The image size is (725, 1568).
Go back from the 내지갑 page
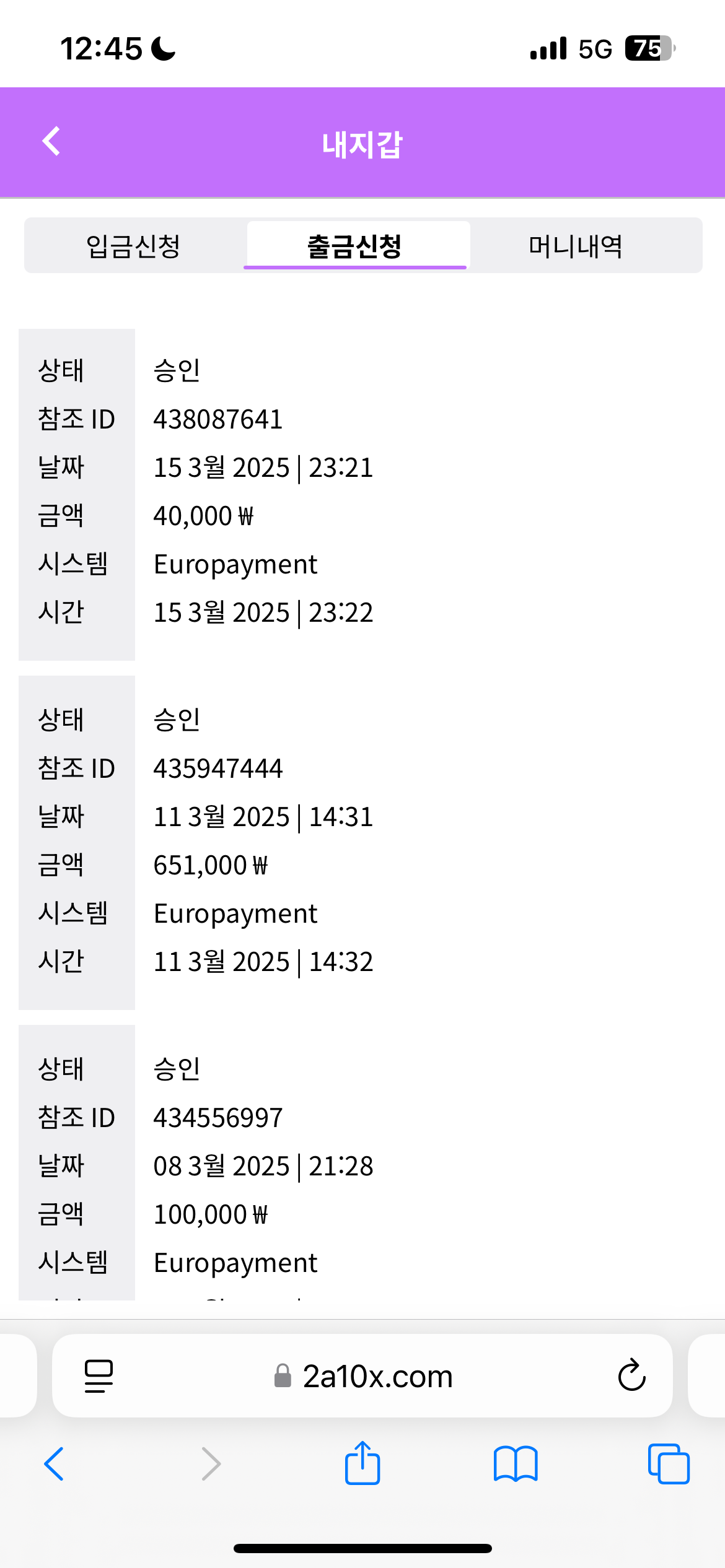click(51, 142)
